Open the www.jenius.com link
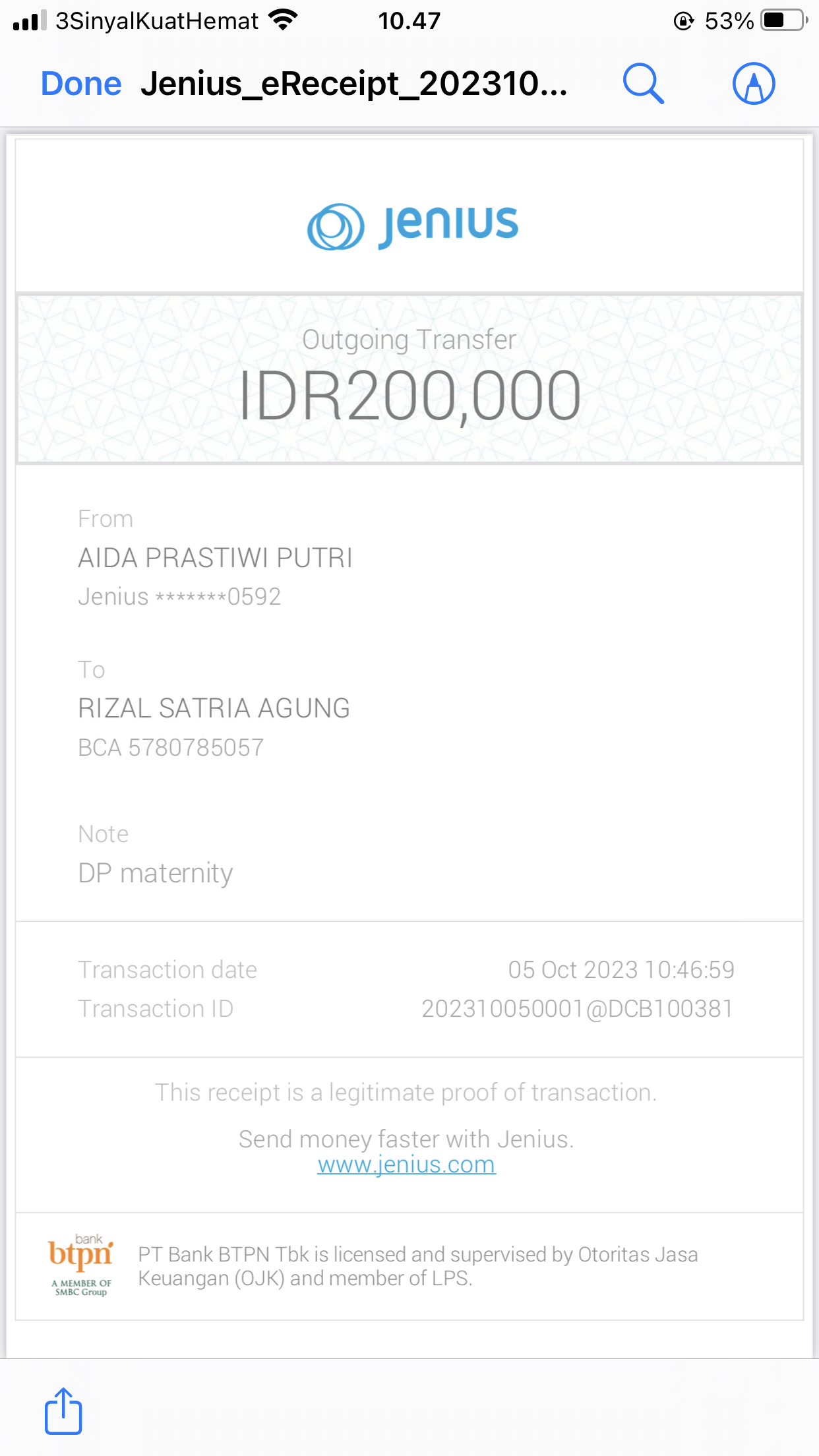The width and height of the screenshot is (819, 1456). tap(406, 1165)
